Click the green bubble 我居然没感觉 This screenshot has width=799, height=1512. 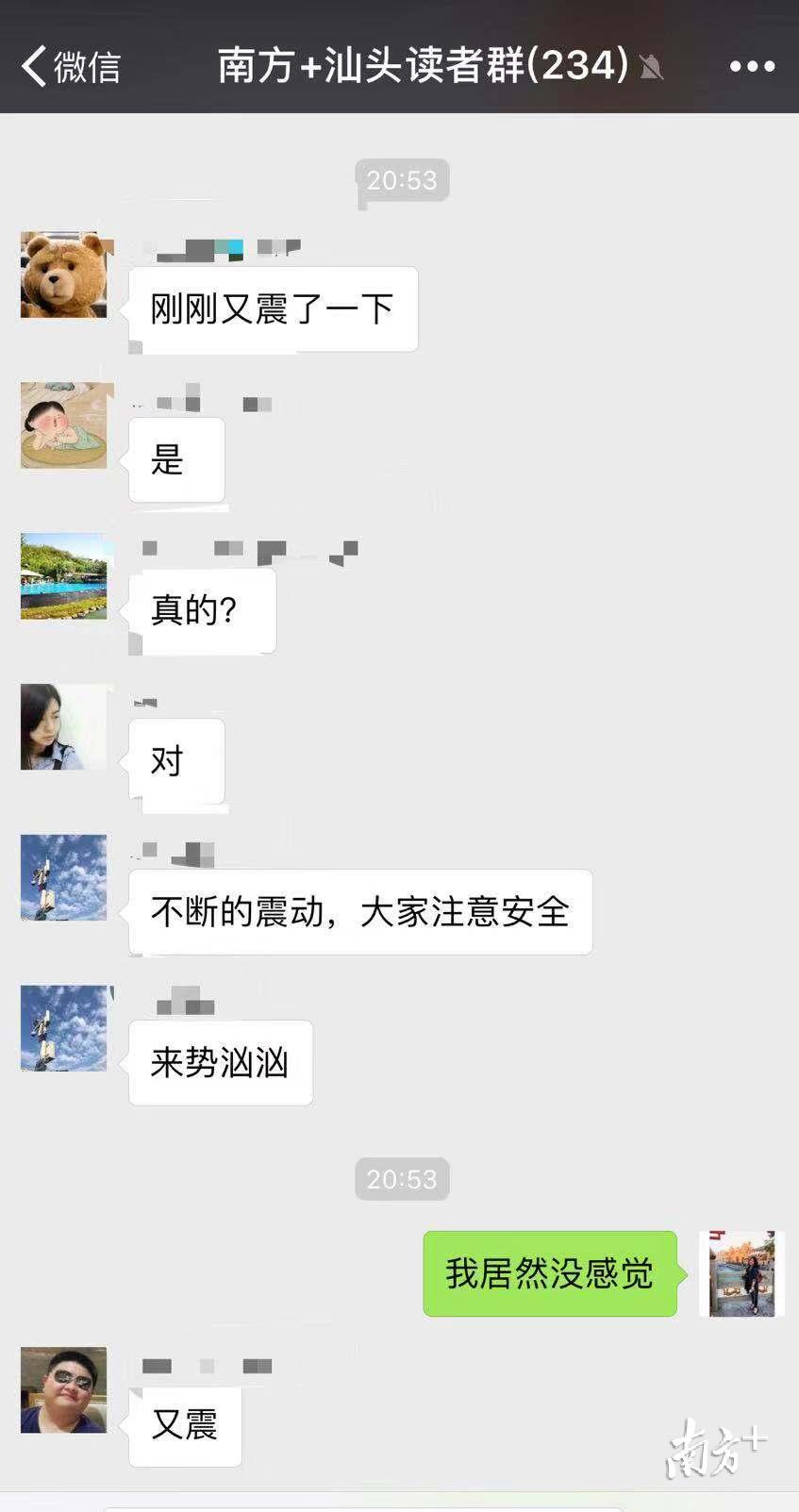550,1274
